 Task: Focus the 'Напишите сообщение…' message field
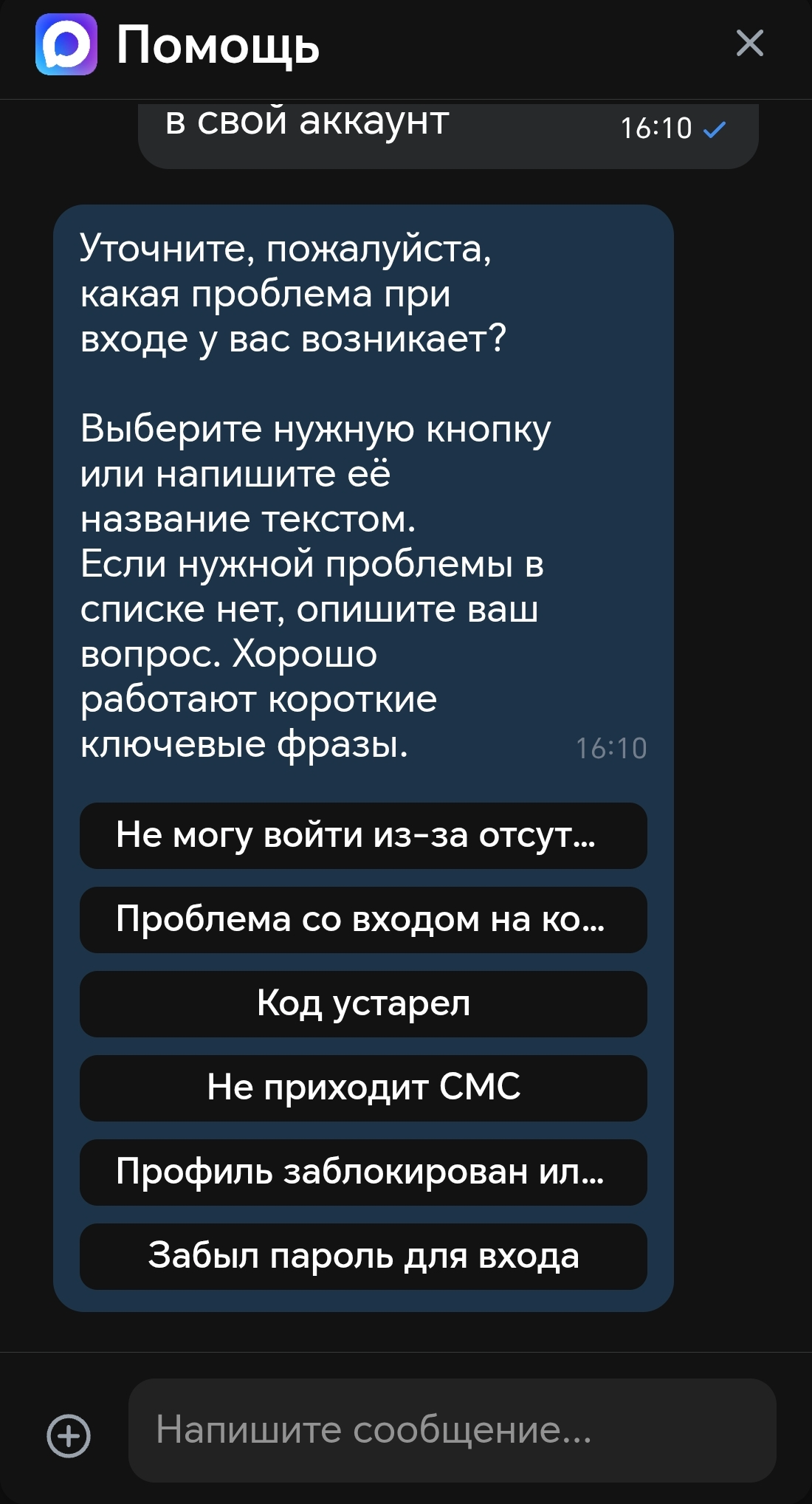coord(452,1430)
